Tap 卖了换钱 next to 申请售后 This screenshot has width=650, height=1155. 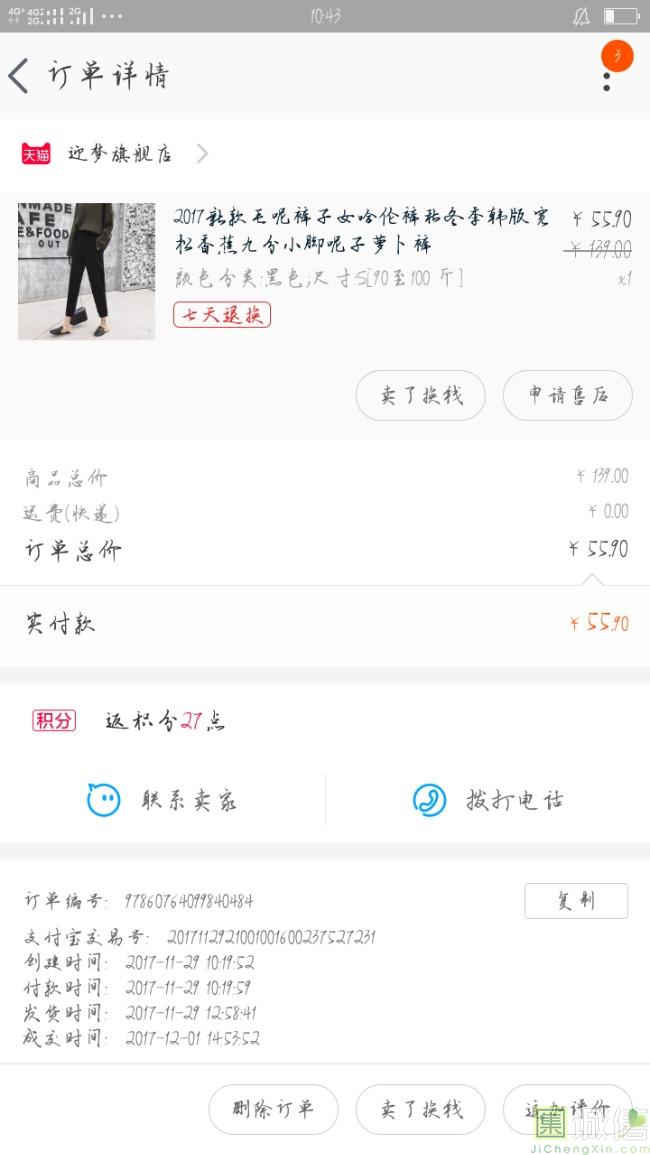(420, 395)
